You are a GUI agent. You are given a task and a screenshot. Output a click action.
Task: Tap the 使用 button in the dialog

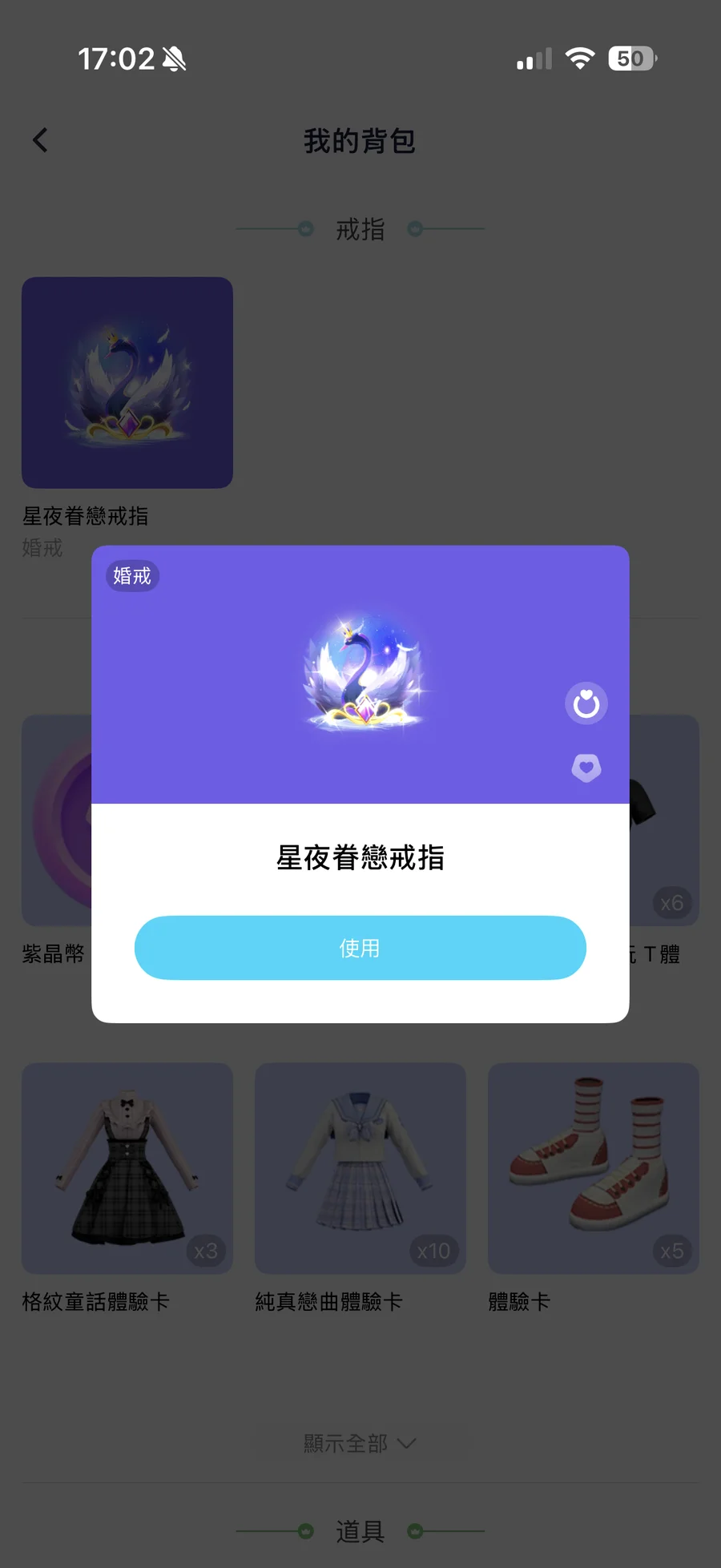click(x=360, y=948)
